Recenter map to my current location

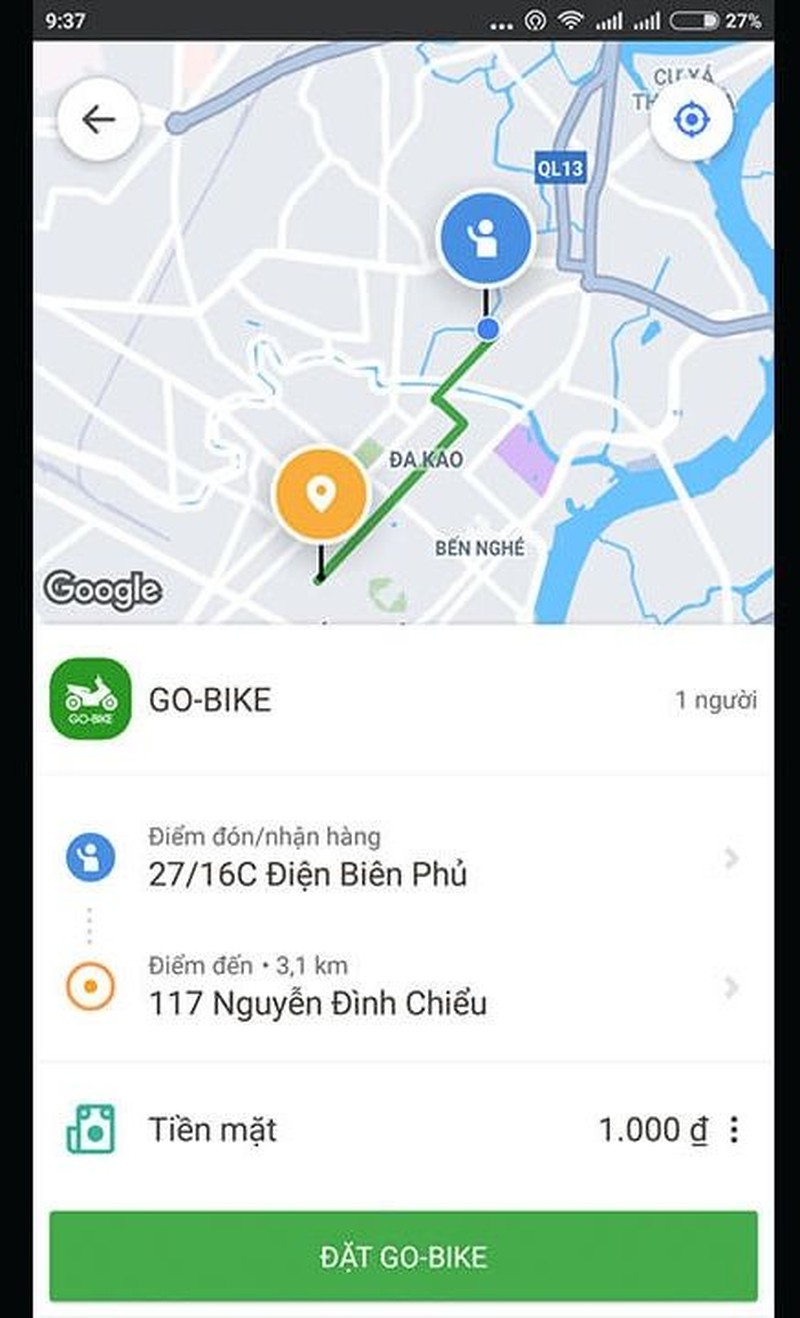(x=691, y=120)
